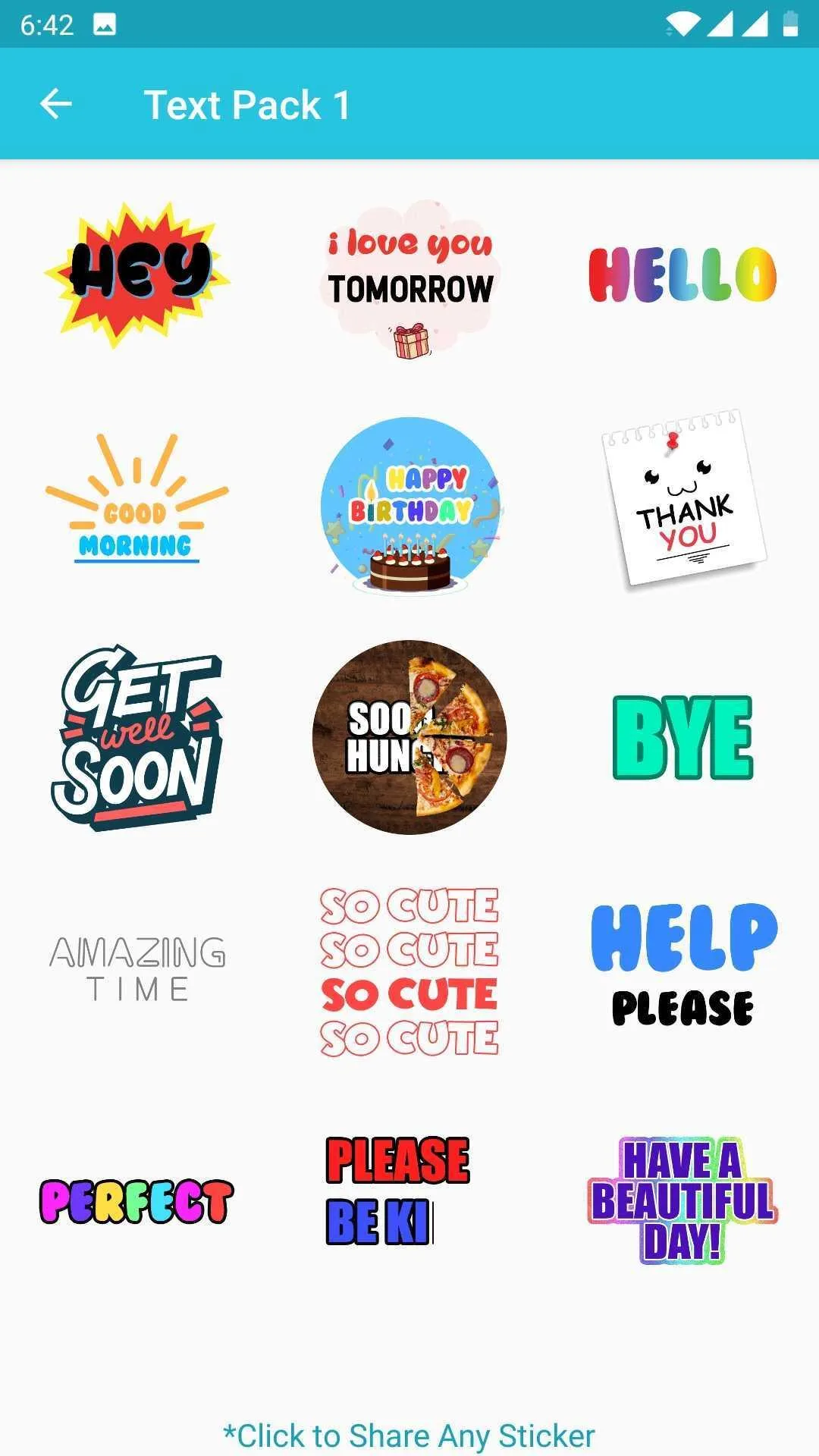Select the Amazing Time sticker

pos(137,969)
